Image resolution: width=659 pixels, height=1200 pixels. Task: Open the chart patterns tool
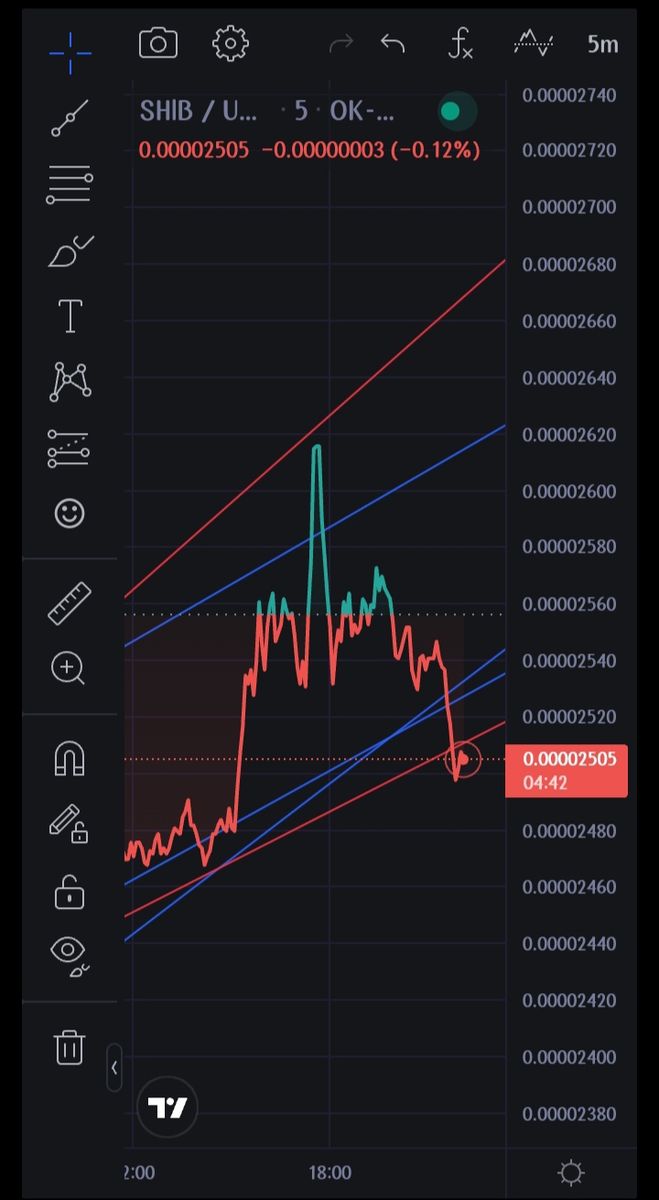point(70,381)
